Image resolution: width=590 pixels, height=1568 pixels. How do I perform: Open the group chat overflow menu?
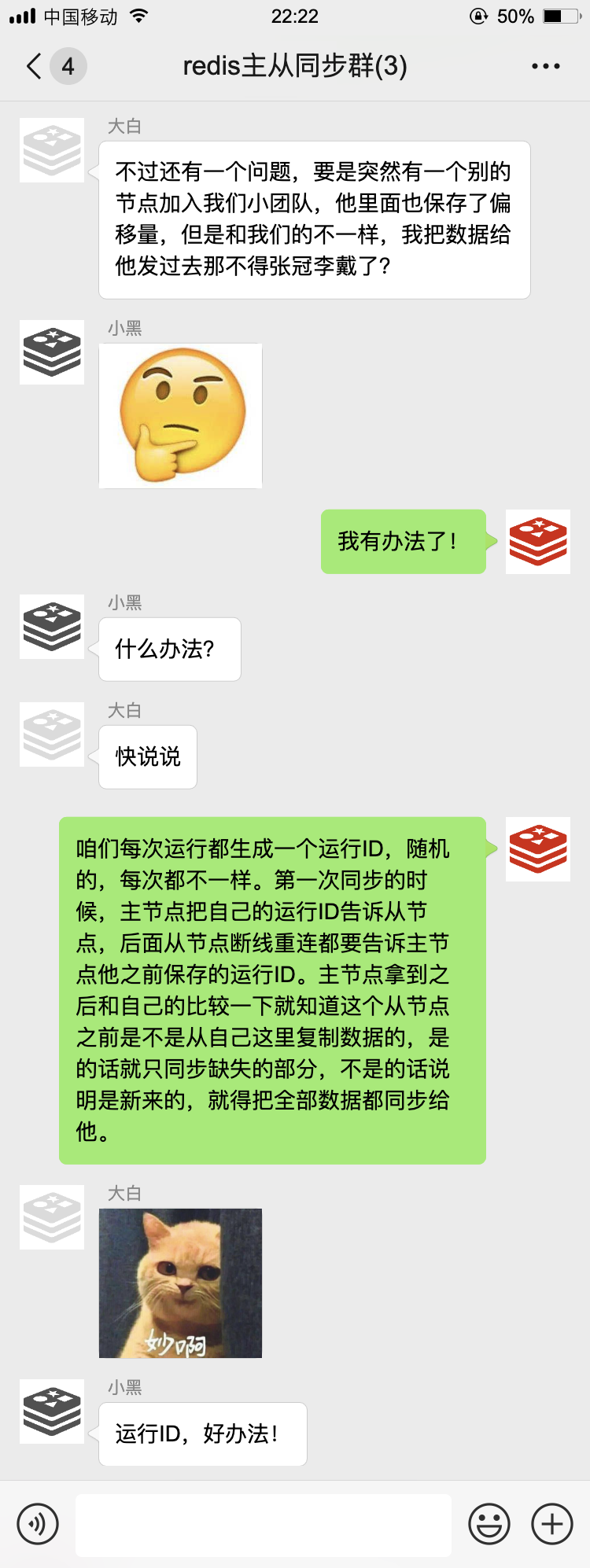pos(545,67)
